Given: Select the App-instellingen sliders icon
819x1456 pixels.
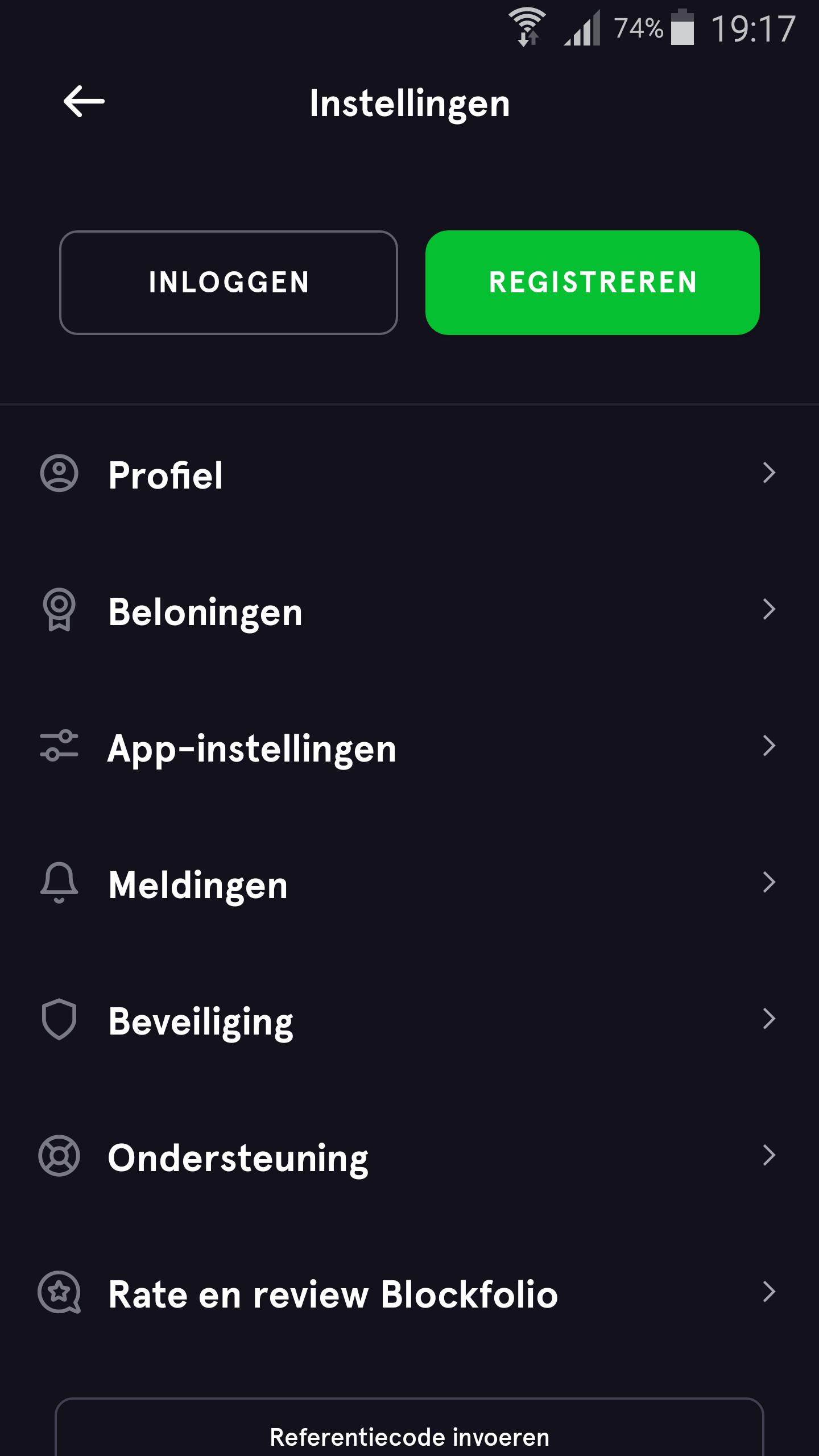Looking at the screenshot, I should click(59, 748).
